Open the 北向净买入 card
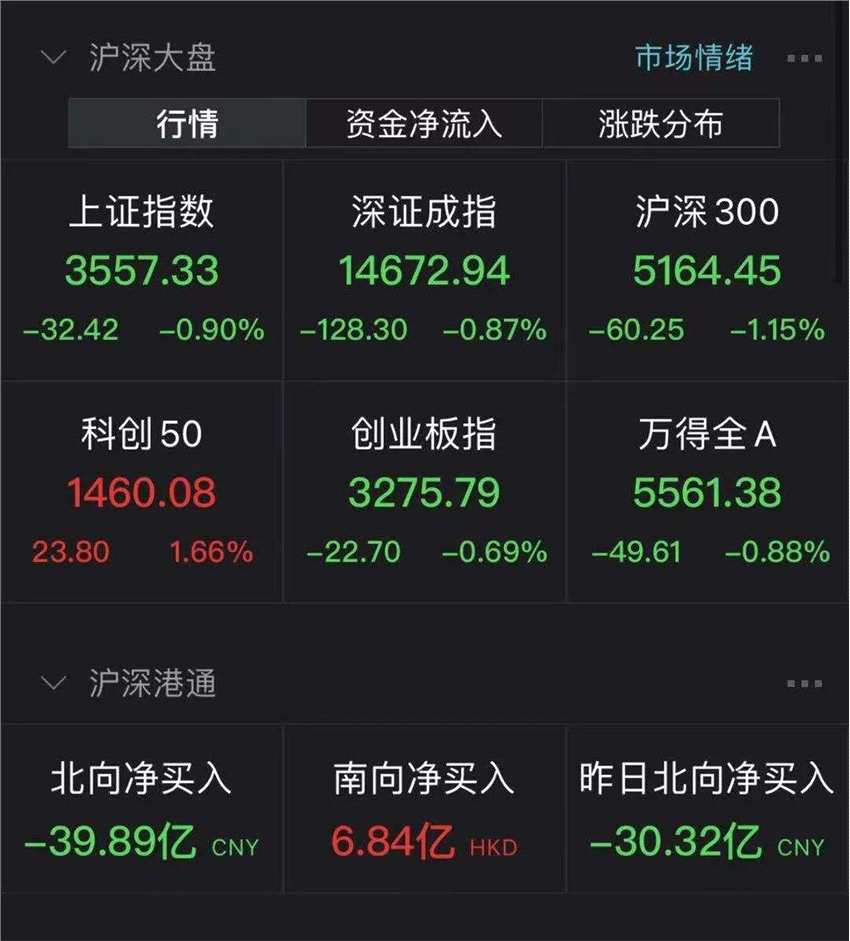Image resolution: width=850 pixels, height=941 pixels. coord(141,810)
